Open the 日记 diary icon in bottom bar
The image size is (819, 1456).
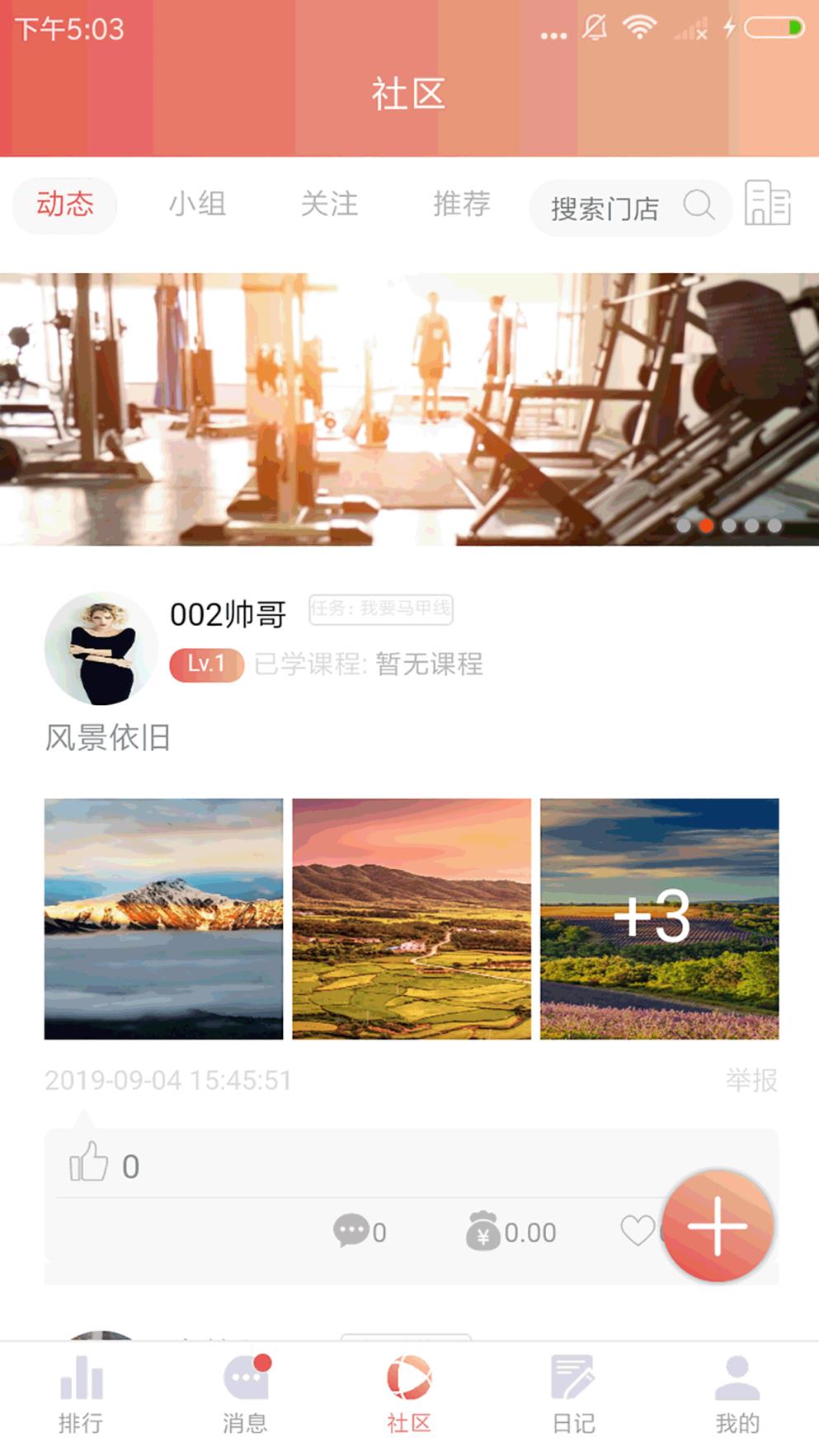point(573,1393)
